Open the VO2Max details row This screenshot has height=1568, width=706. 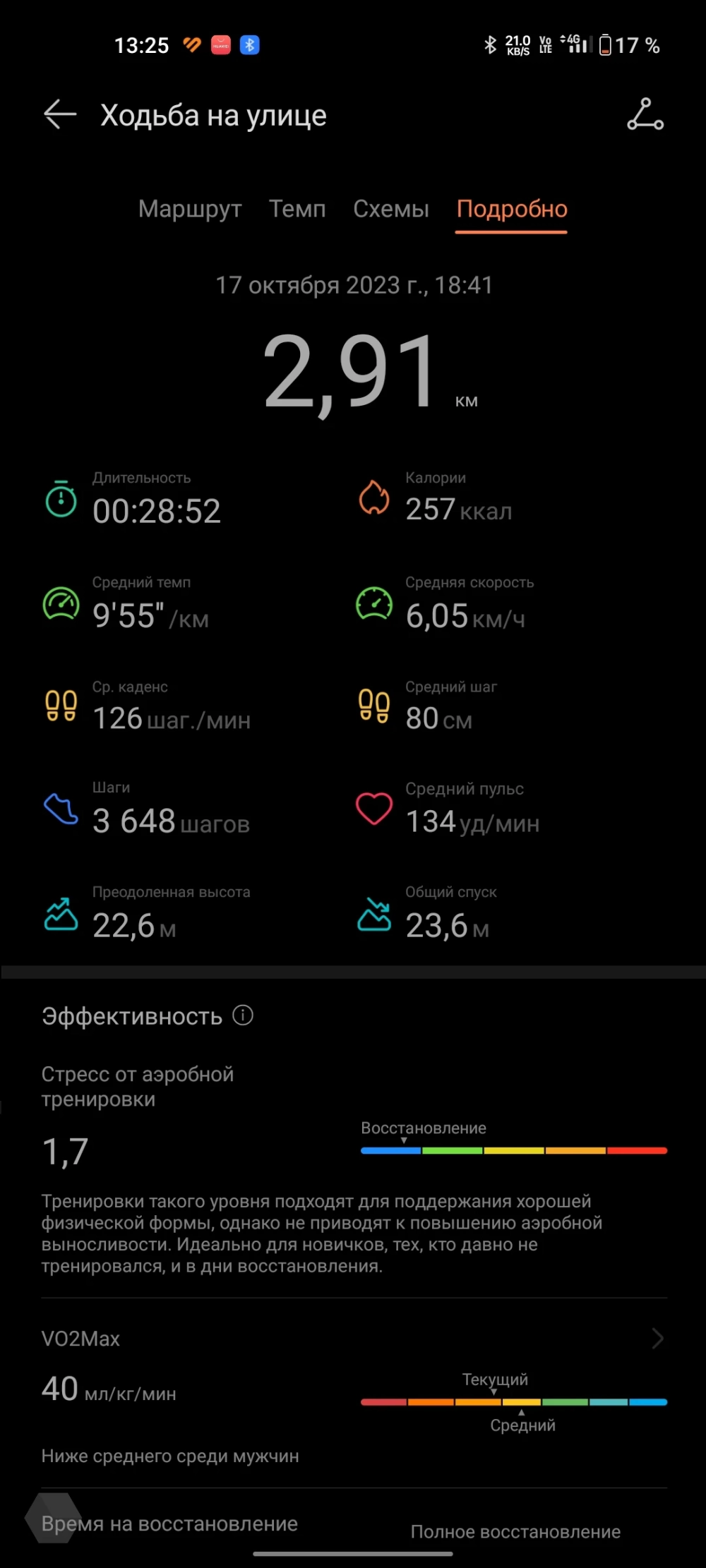click(353, 1339)
